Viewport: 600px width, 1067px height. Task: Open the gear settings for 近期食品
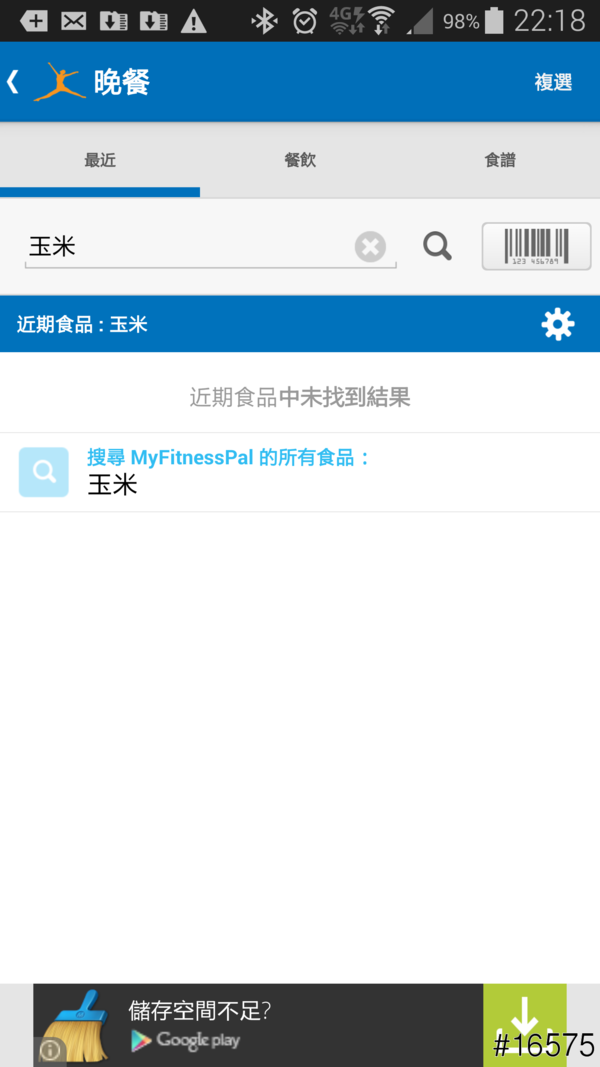557,324
